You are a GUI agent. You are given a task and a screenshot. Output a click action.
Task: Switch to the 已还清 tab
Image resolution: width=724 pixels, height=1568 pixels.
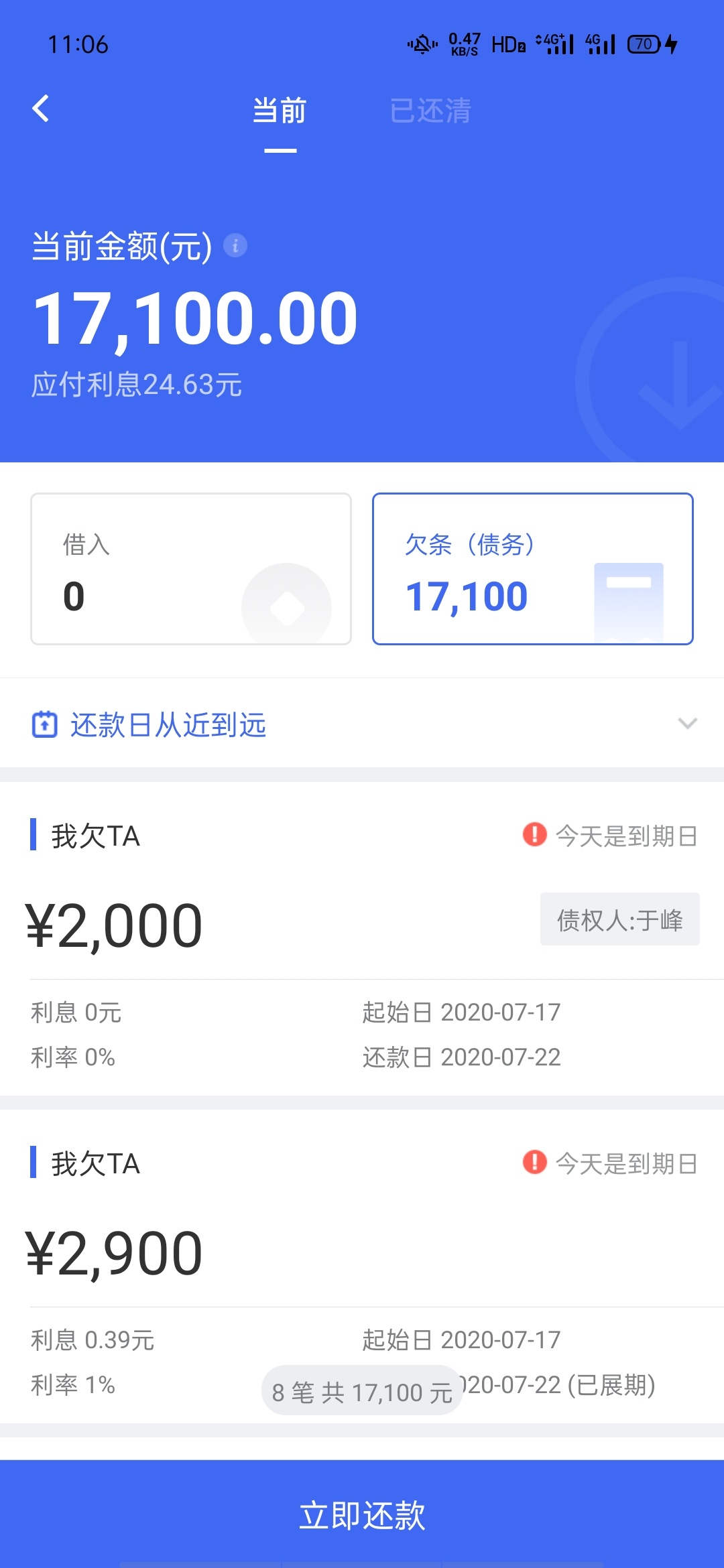point(430,111)
